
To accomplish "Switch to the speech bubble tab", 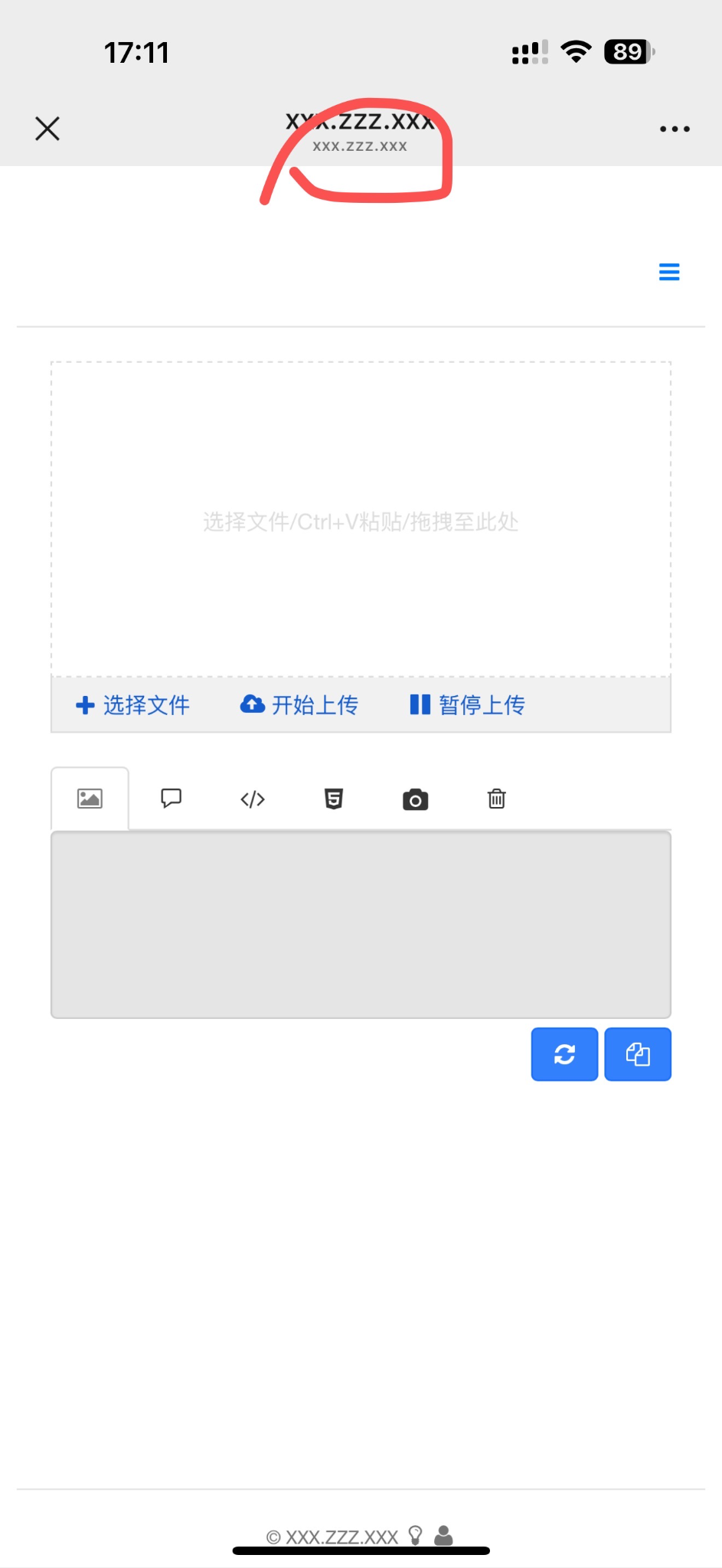I will click(x=171, y=799).
